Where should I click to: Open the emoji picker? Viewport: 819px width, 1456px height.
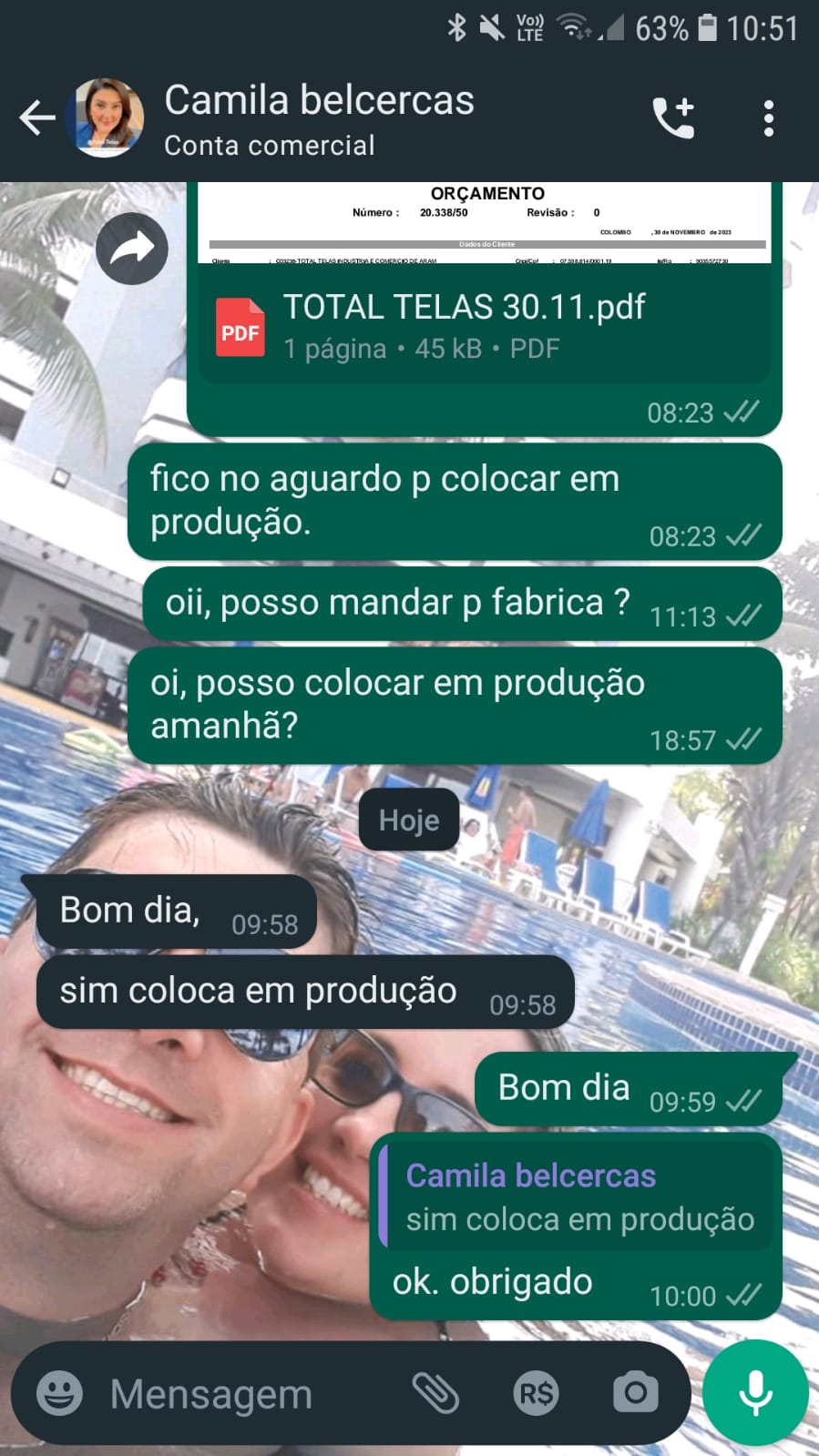coord(59,1393)
